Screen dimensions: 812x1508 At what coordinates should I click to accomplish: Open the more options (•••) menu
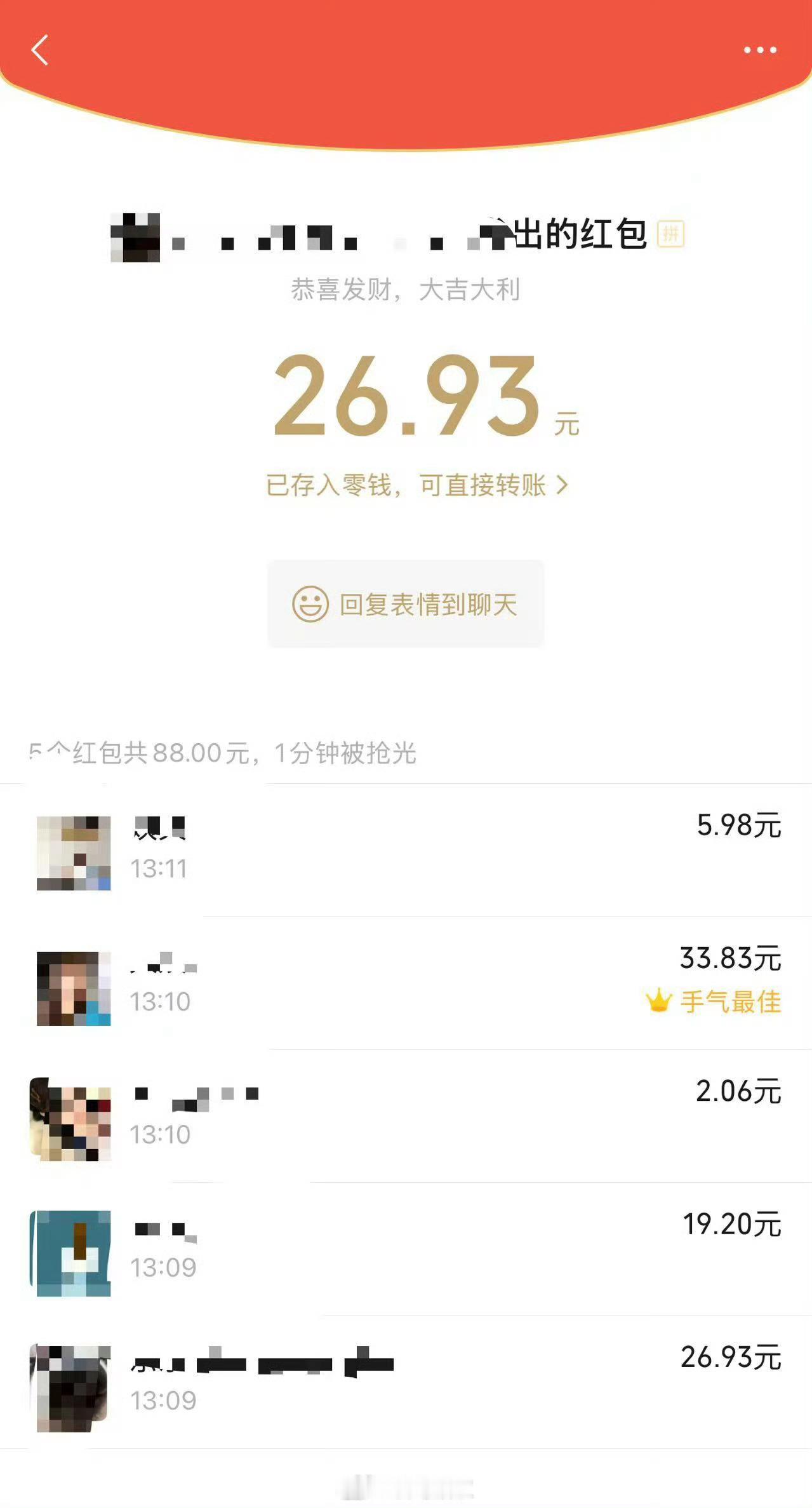(x=760, y=49)
